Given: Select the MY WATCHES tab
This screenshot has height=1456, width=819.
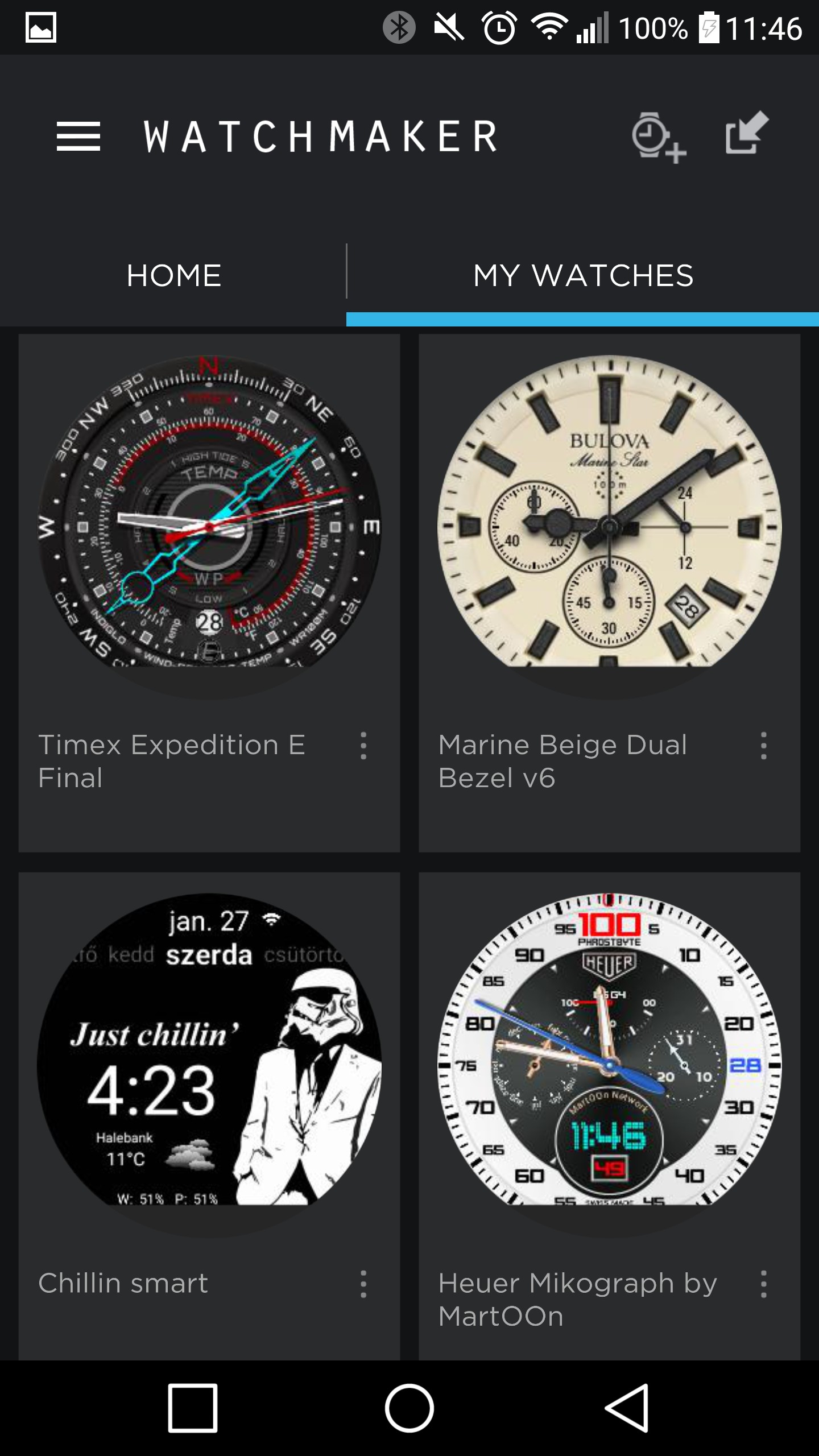Looking at the screenshot, I should (x=583, y=276).
